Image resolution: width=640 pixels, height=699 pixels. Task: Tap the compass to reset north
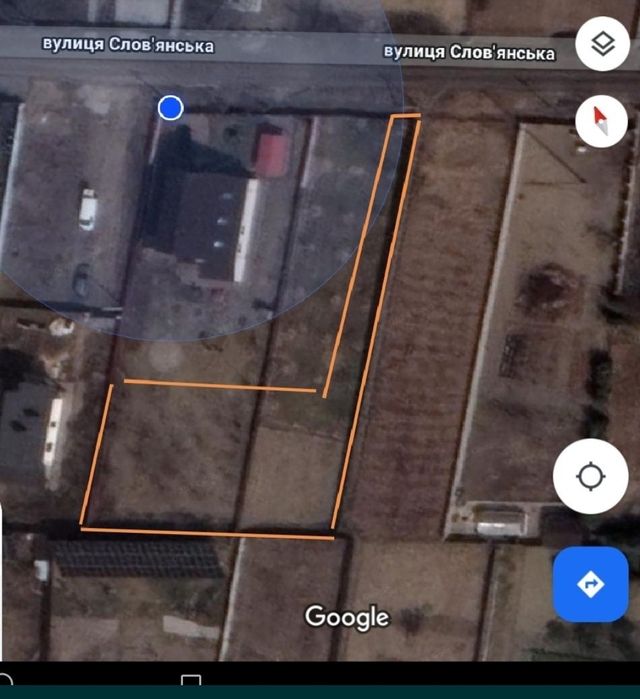602,122
